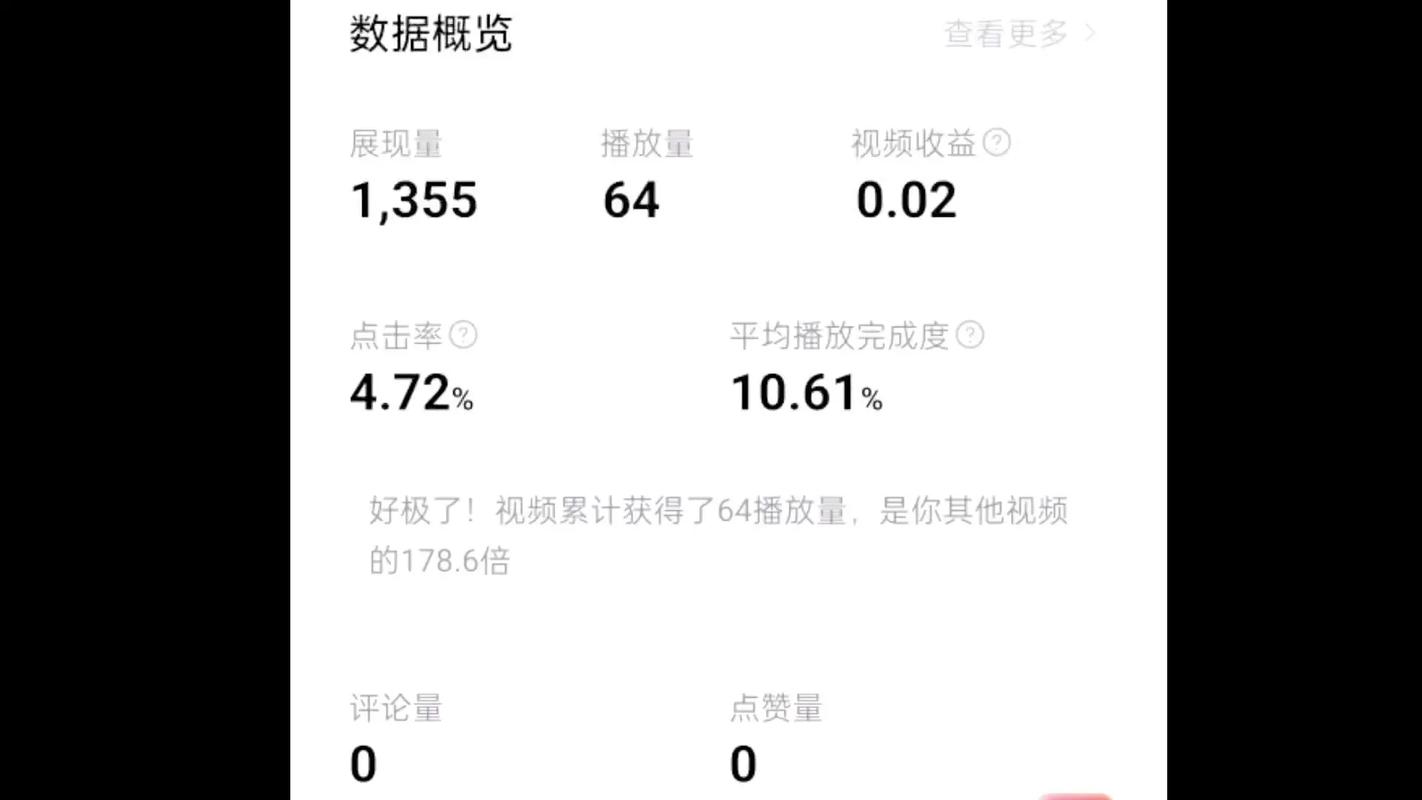Tap the help icon beside 视频收益
The image size is (1422, 800).
click(x=996, y=143)
